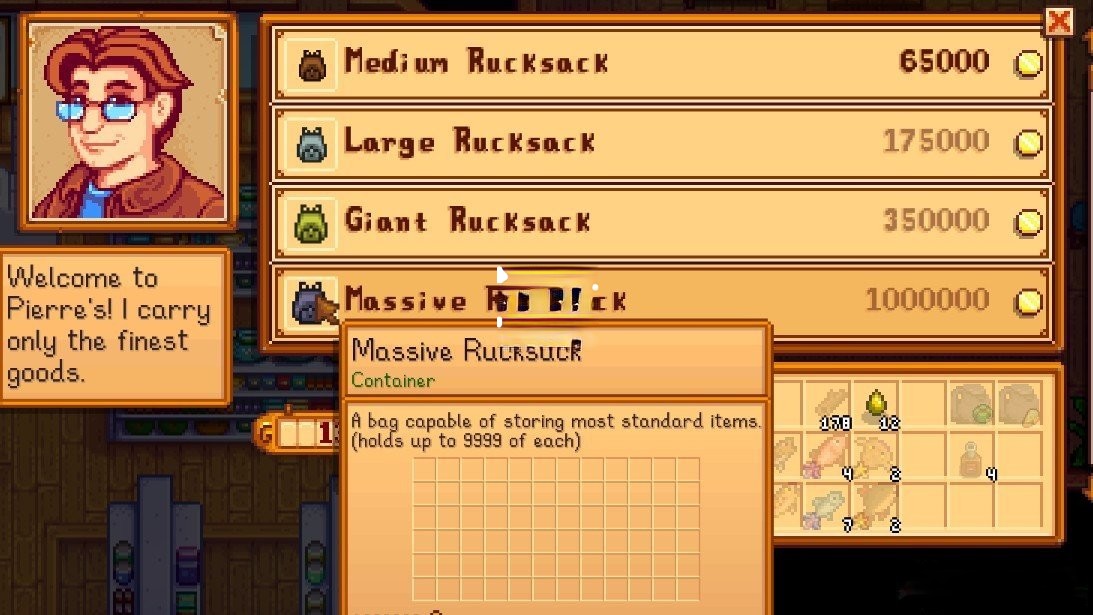Close the shop menu
The width and height of the screenshot is (1093, 615).
coord(1057,21)
